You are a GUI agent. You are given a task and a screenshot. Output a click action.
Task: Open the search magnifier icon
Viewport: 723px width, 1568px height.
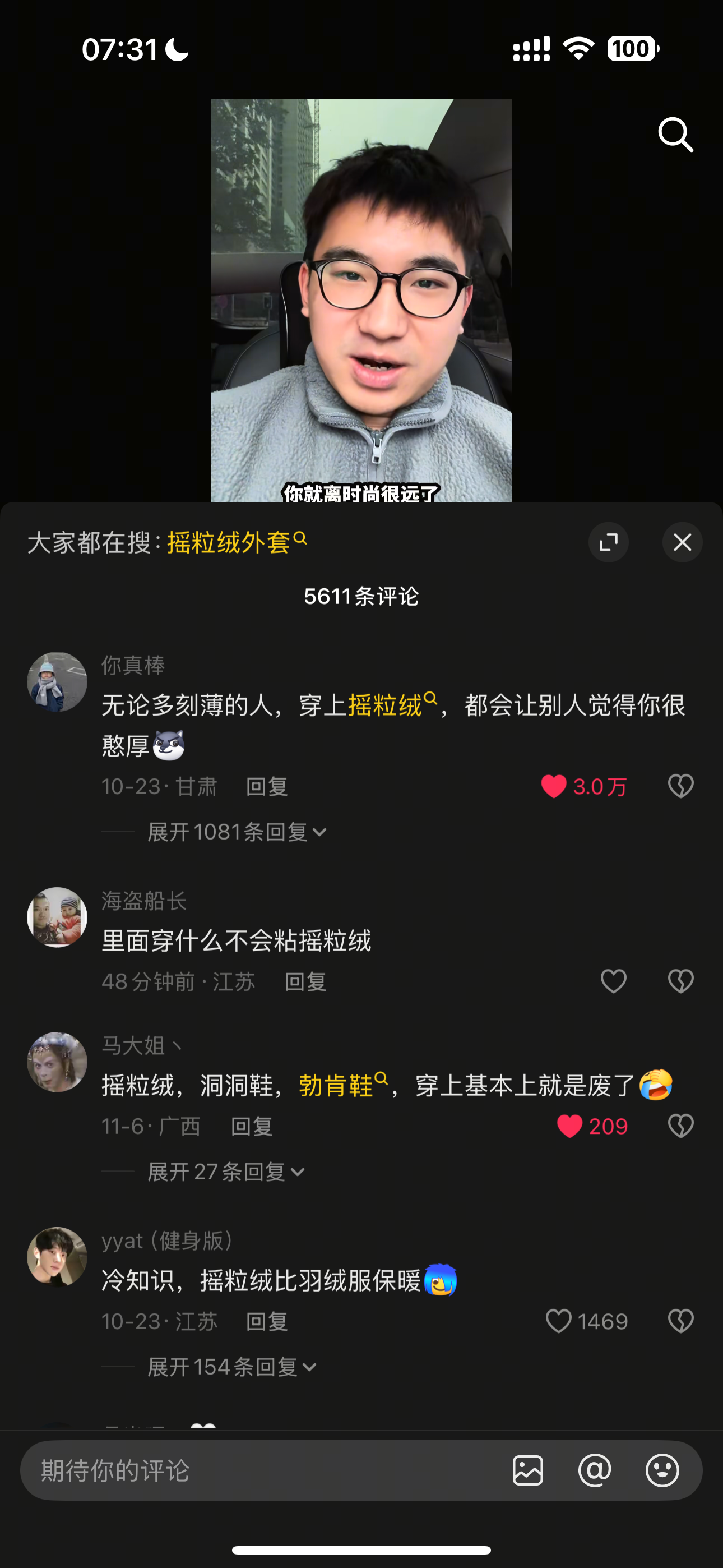coord(675,134)
